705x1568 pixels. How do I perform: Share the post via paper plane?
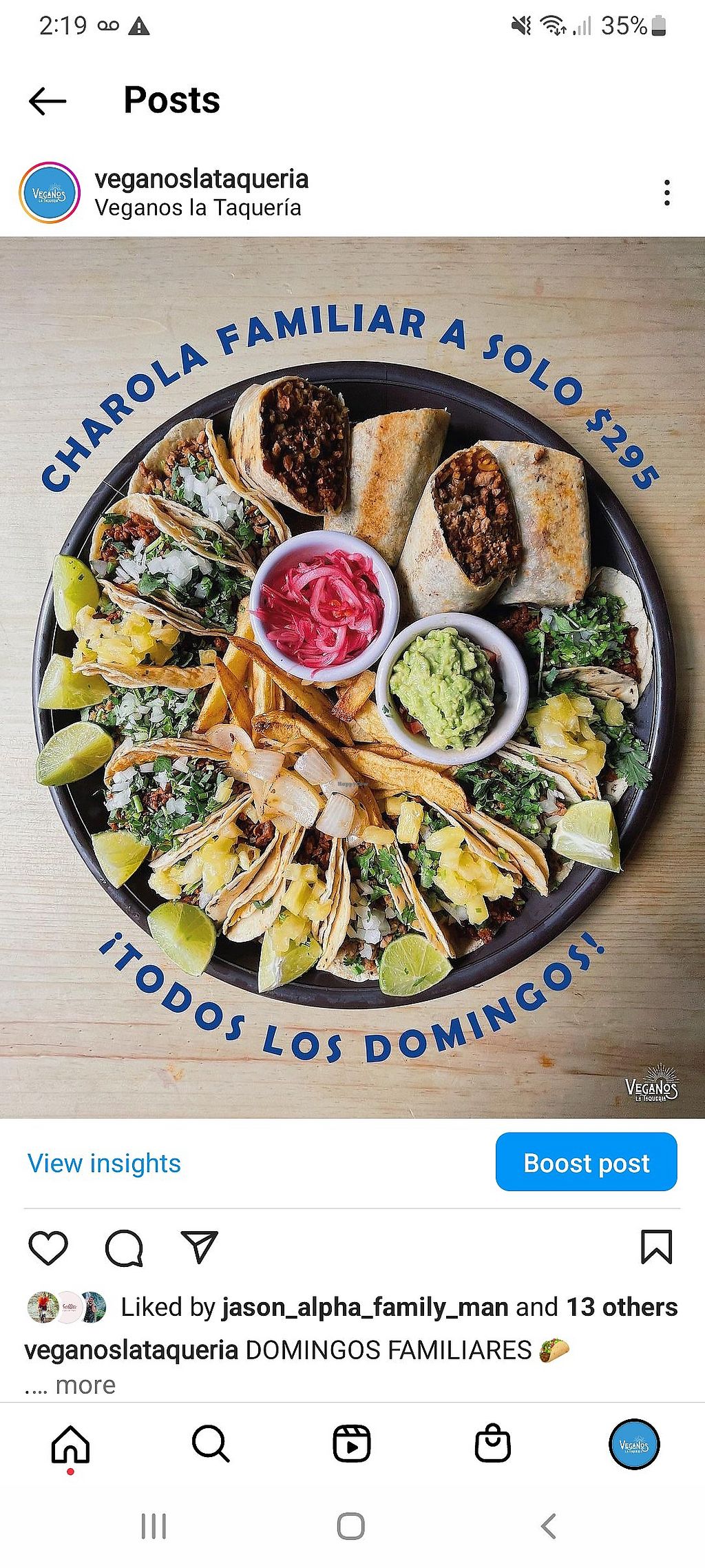point(200,1246)
